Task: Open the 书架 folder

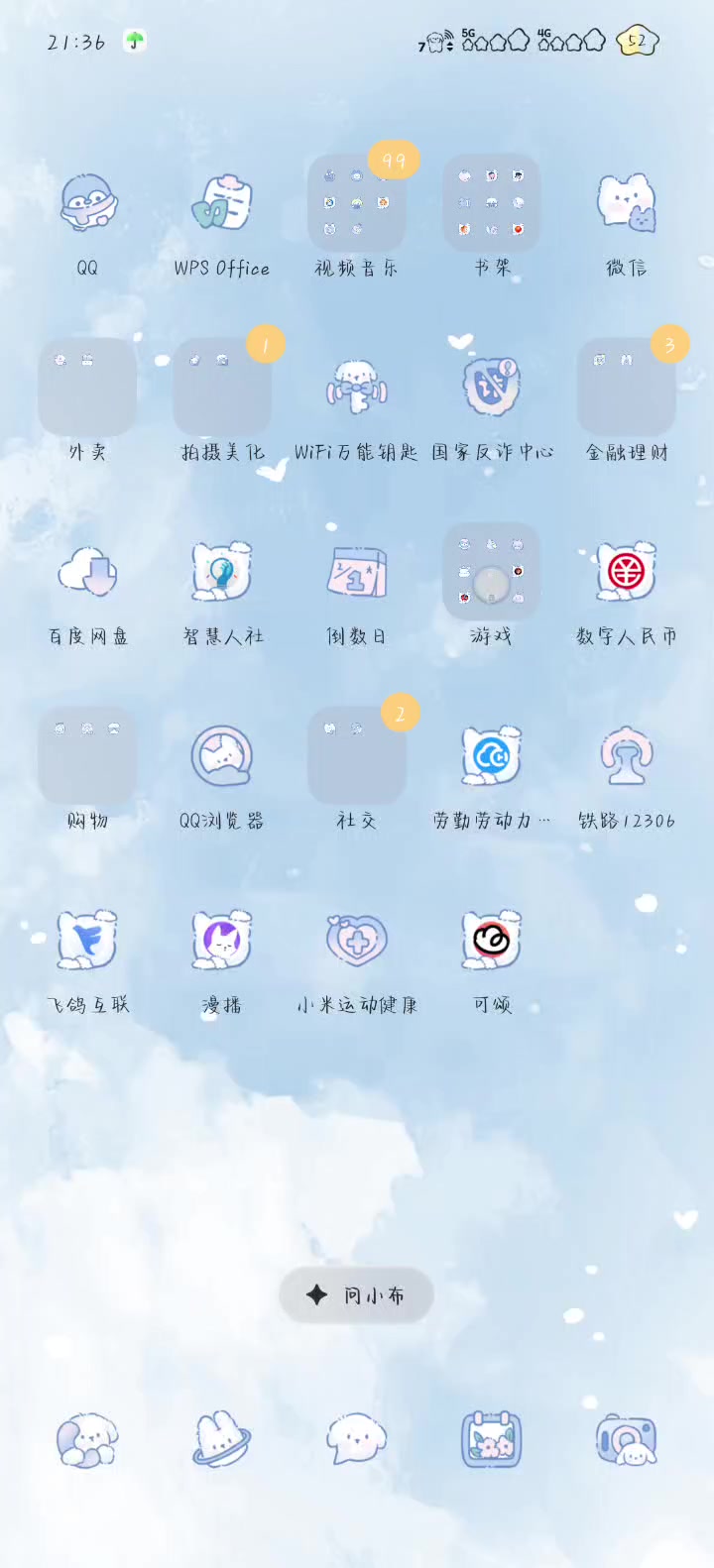Action: 492,203
